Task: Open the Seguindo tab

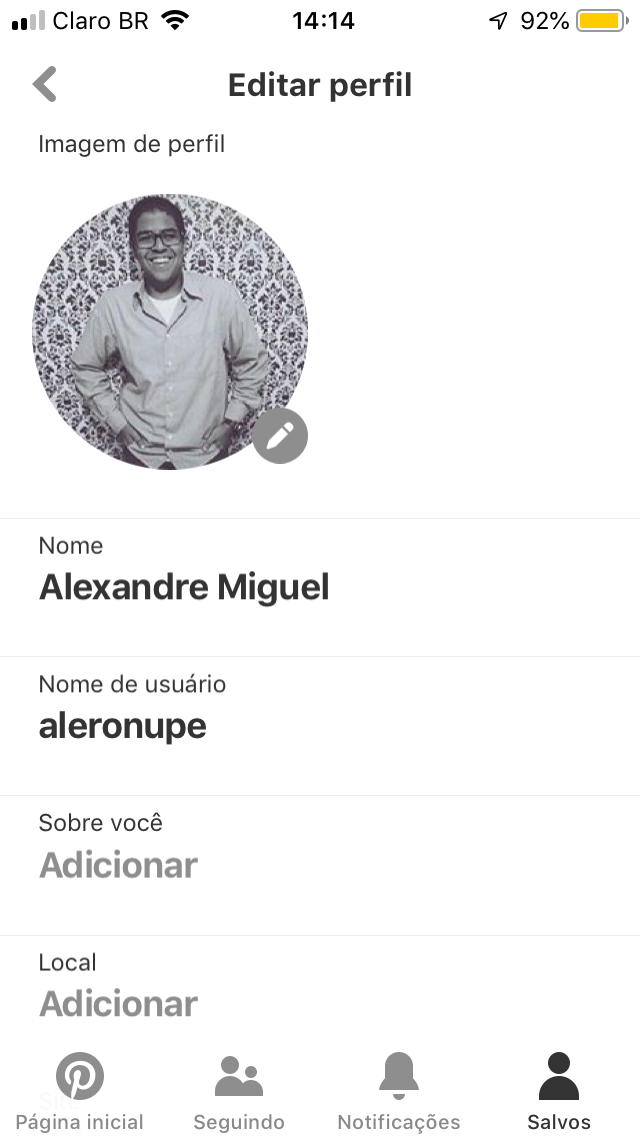Action: click(x=238, y=1090)
